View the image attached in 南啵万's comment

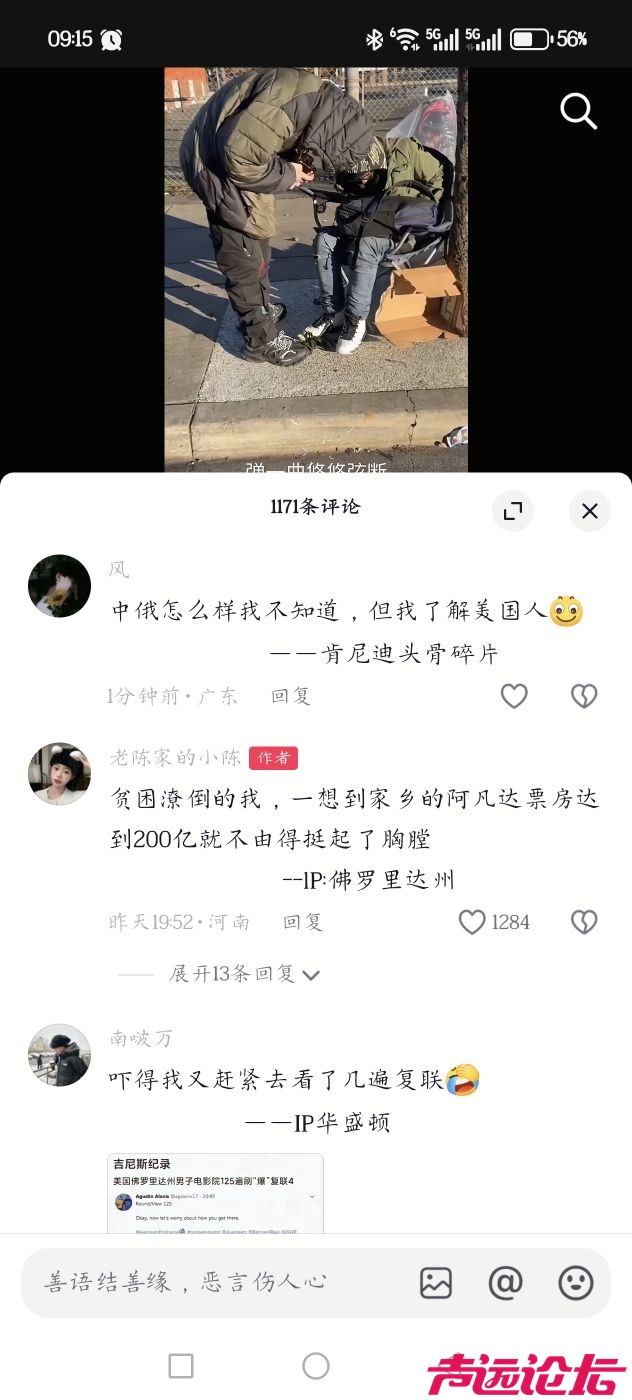click(x=215, y=1192)
